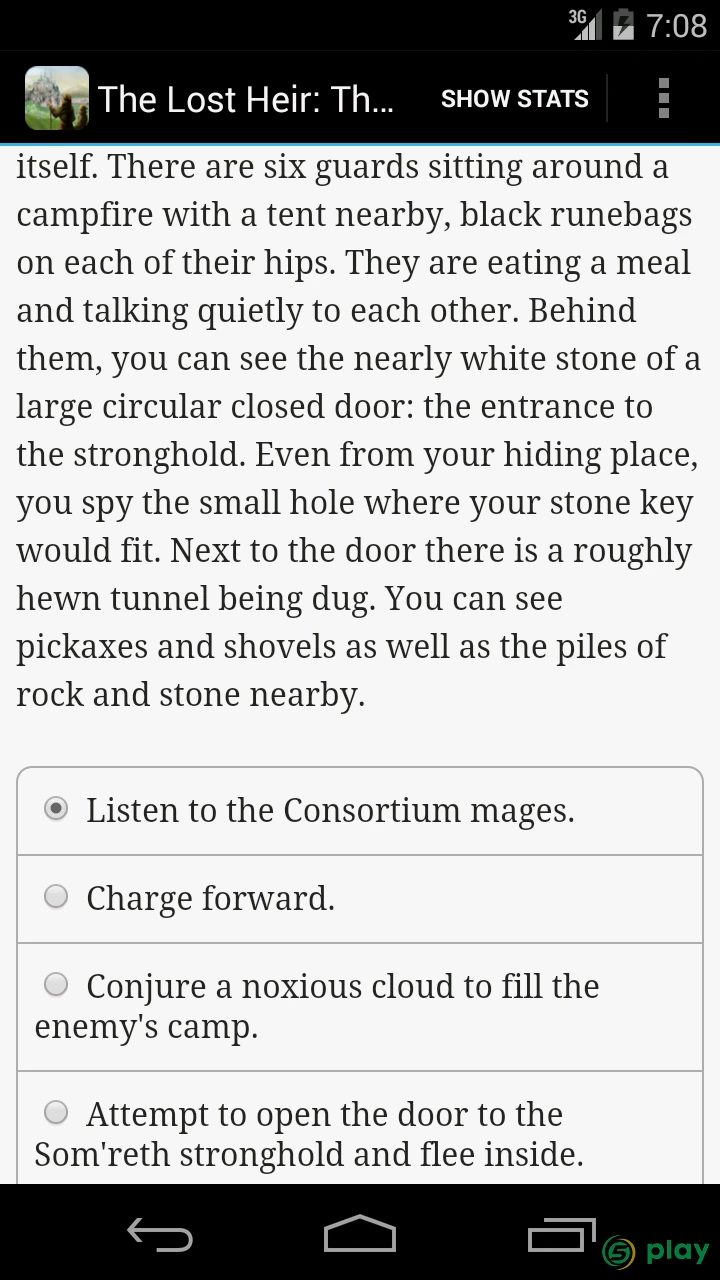Open the overflow menu
Screen dimensions: 720x1280
pyautogui.click(x=663, y=99)
